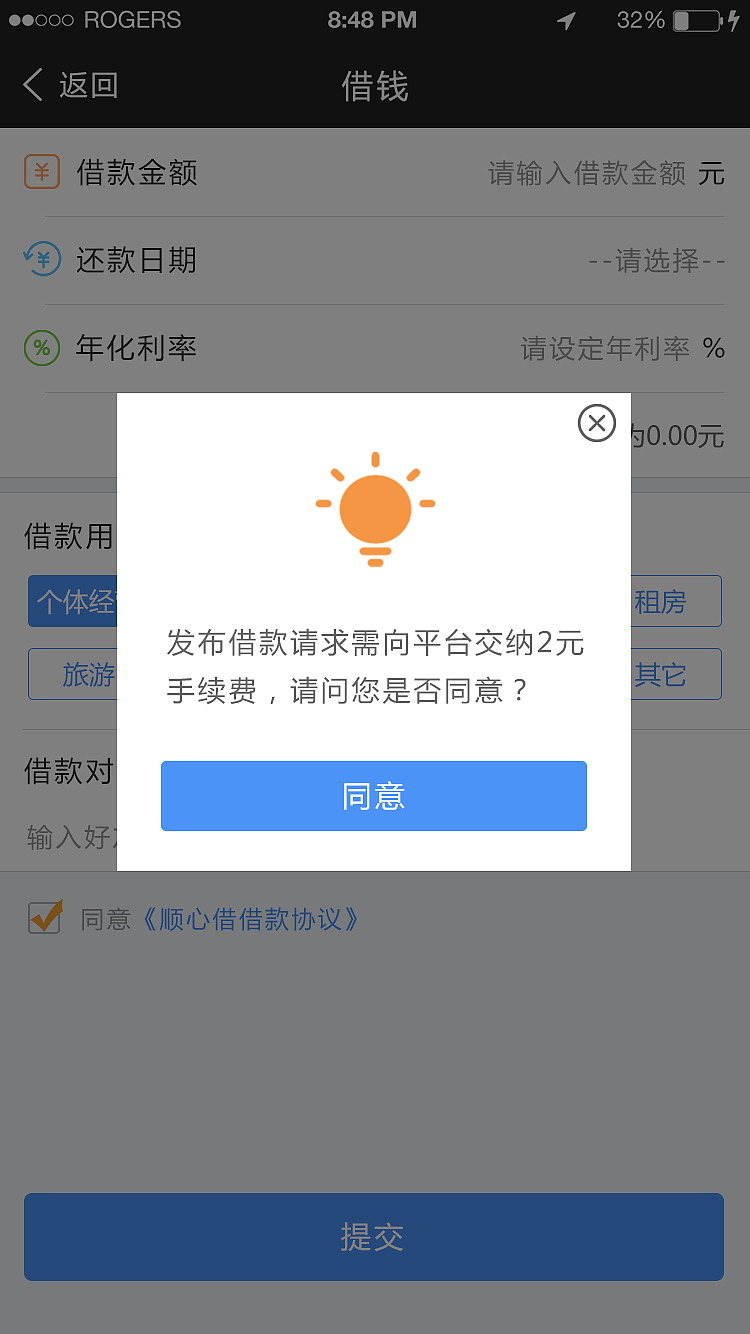Select the 租房 purpose chip

(x=674, y=602)
